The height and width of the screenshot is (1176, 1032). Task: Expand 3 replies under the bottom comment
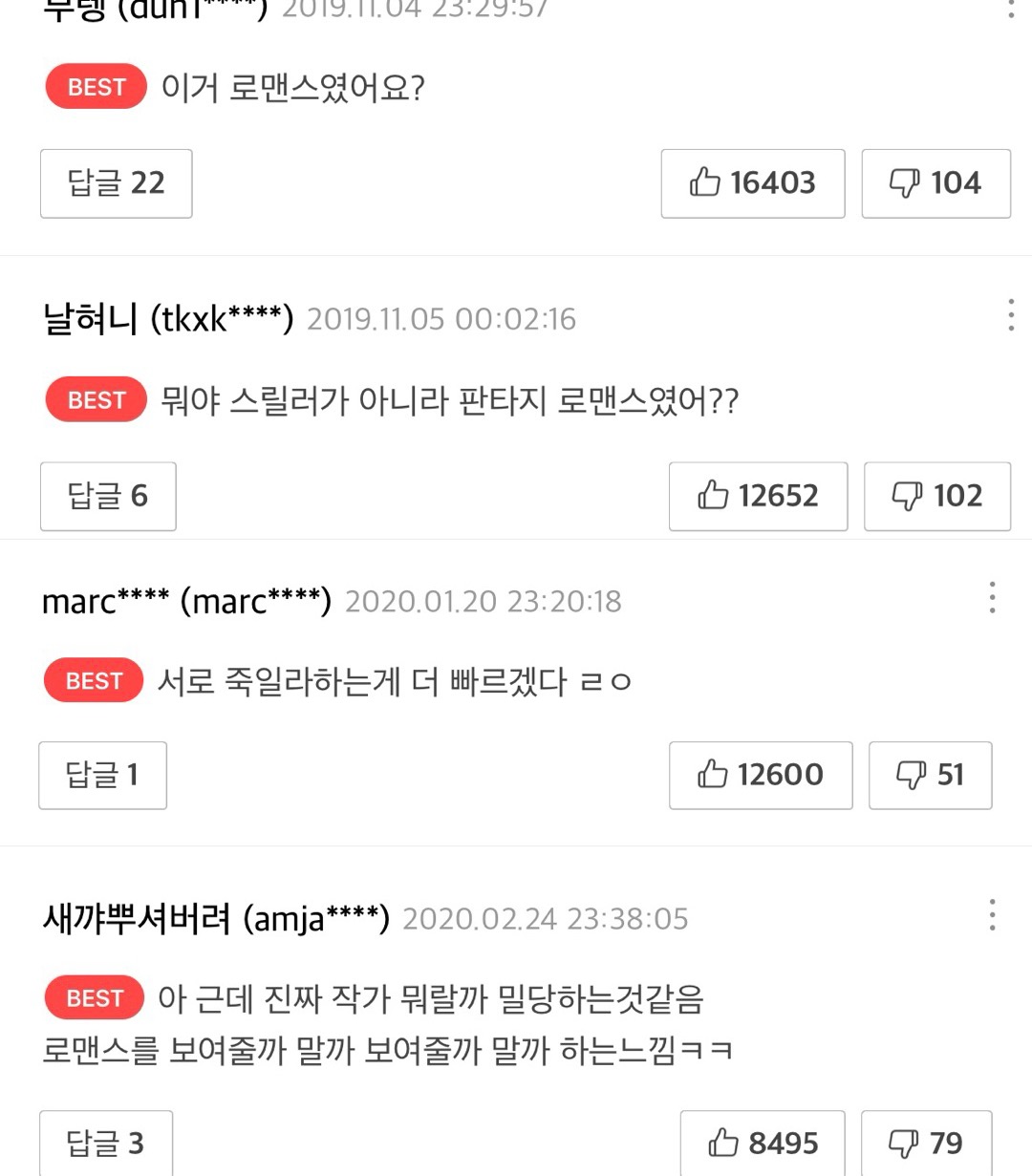[106, 1142]
